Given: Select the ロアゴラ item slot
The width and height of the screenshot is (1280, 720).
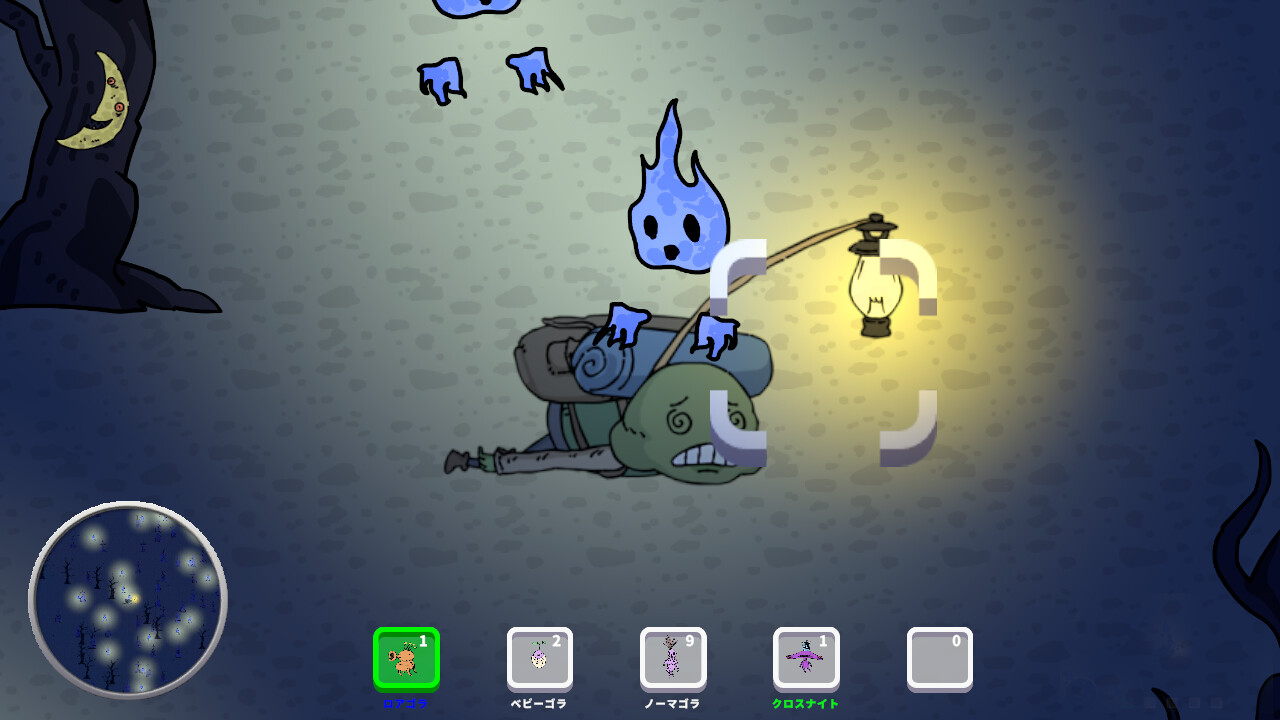Looking at the screenshot, I should click(x=406, y=657).
